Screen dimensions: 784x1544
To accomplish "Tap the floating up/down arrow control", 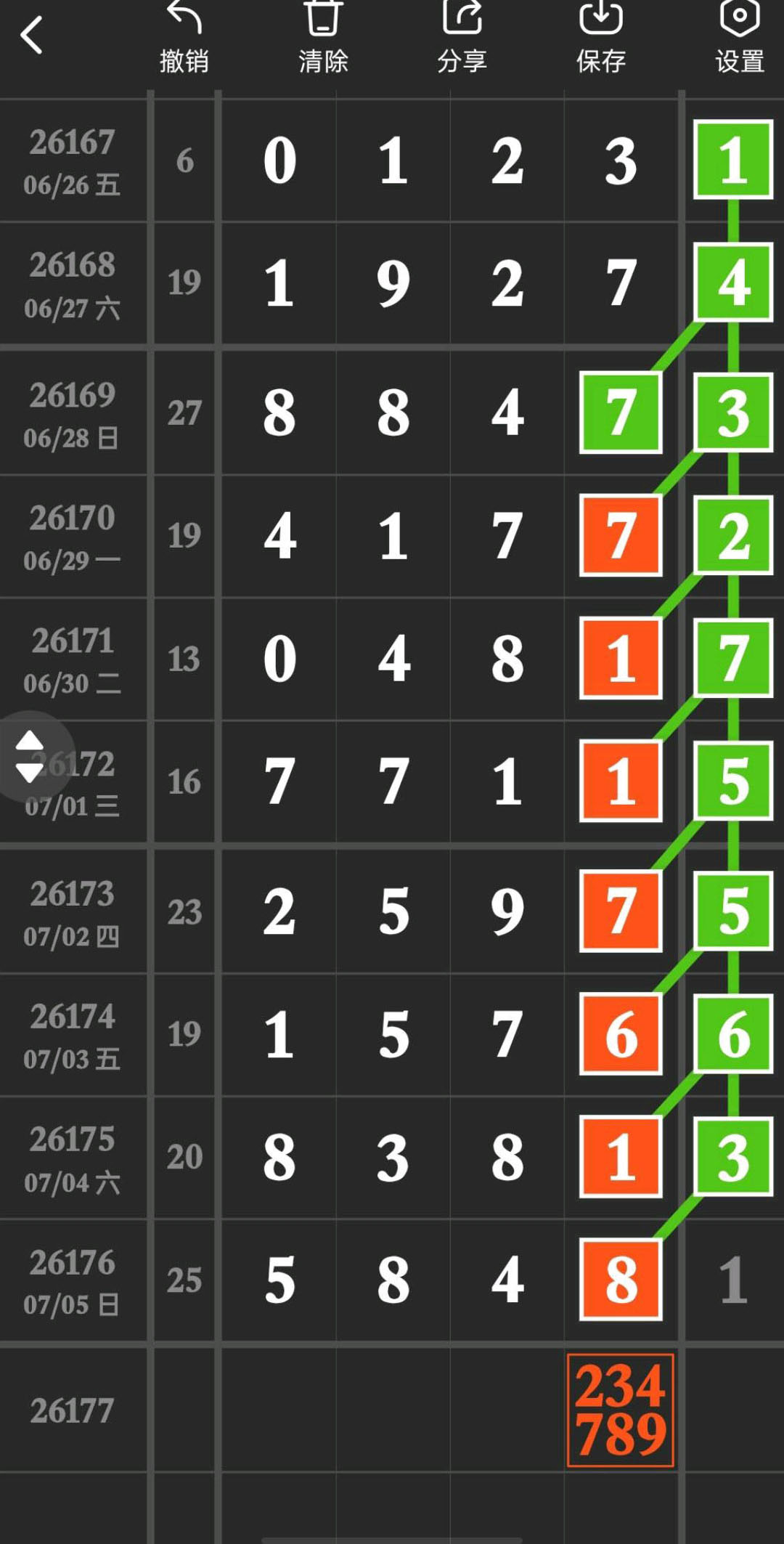I will coord(30,756).
